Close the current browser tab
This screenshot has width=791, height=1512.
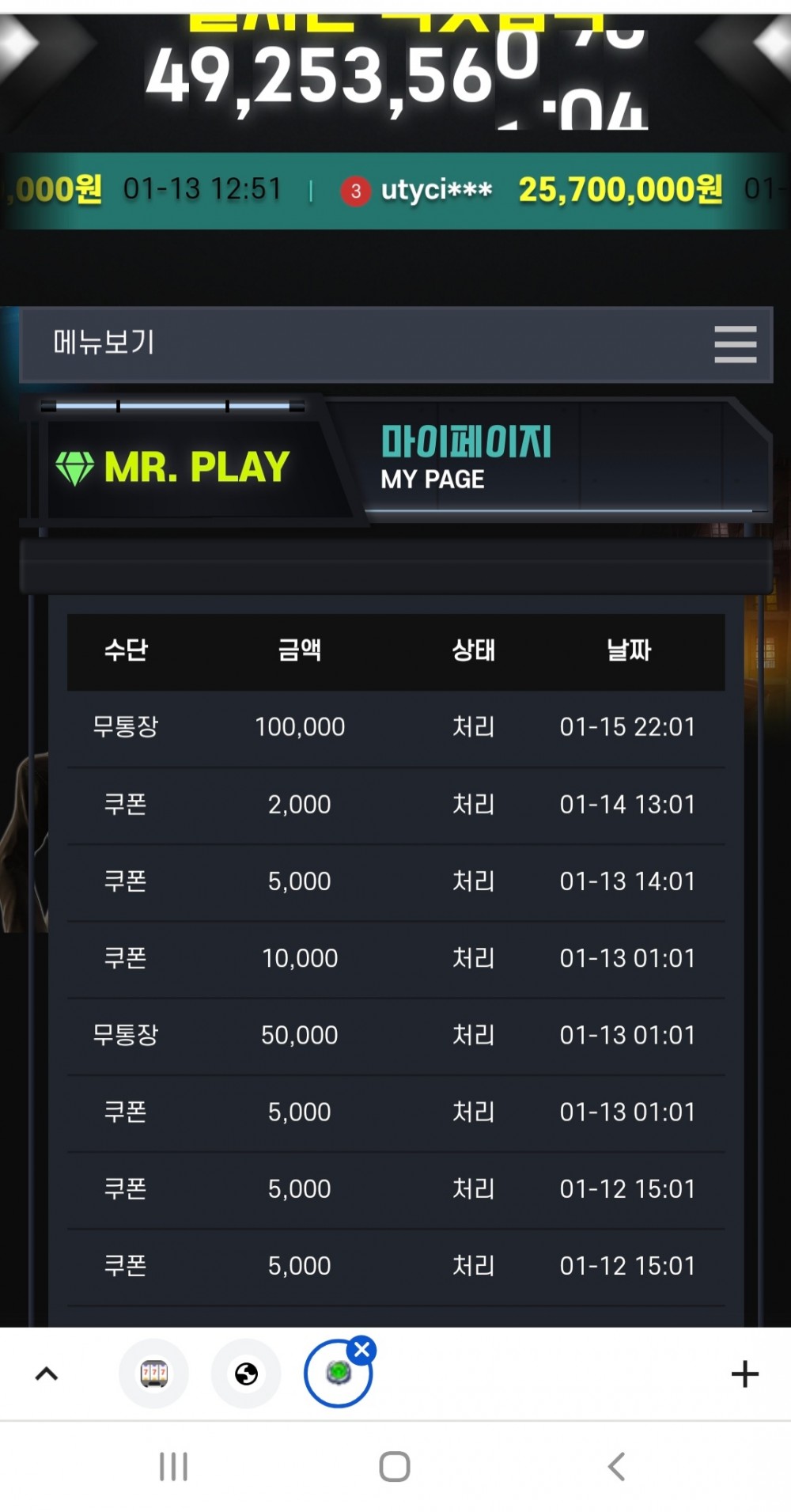tap(363, 1350)
